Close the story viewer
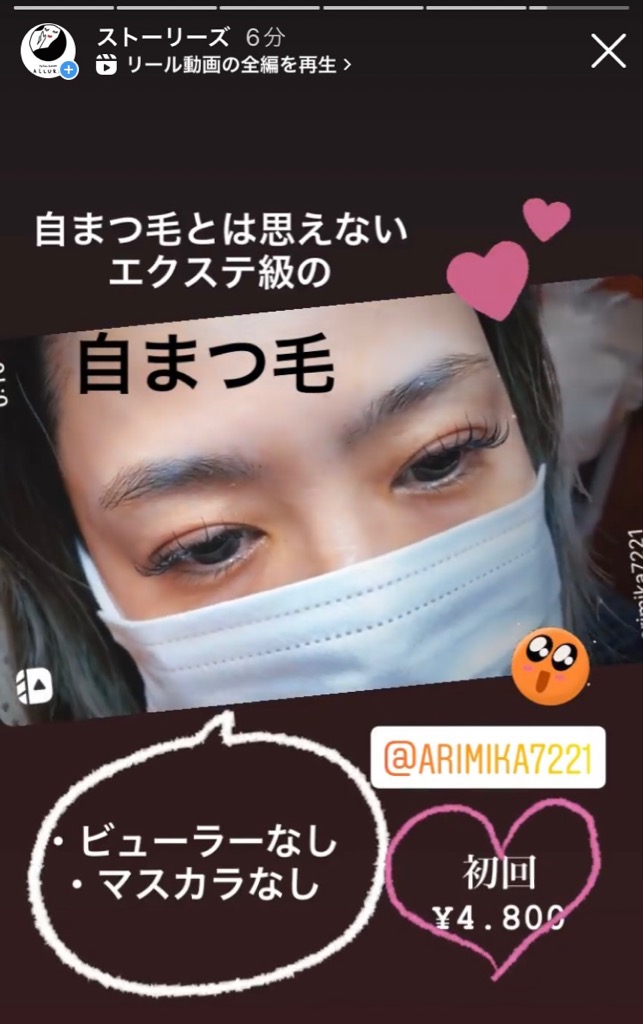The image size is (643, 1024). point(608,50)
